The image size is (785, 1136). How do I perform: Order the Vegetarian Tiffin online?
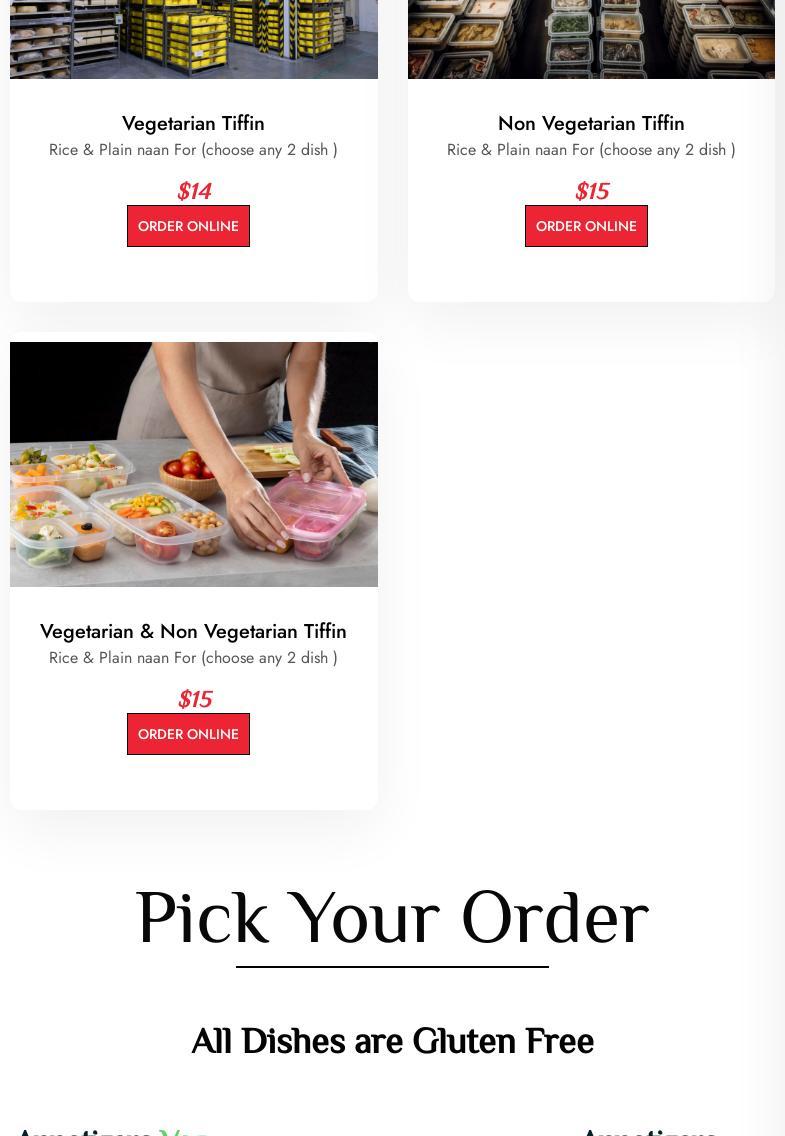coord(188,226)
